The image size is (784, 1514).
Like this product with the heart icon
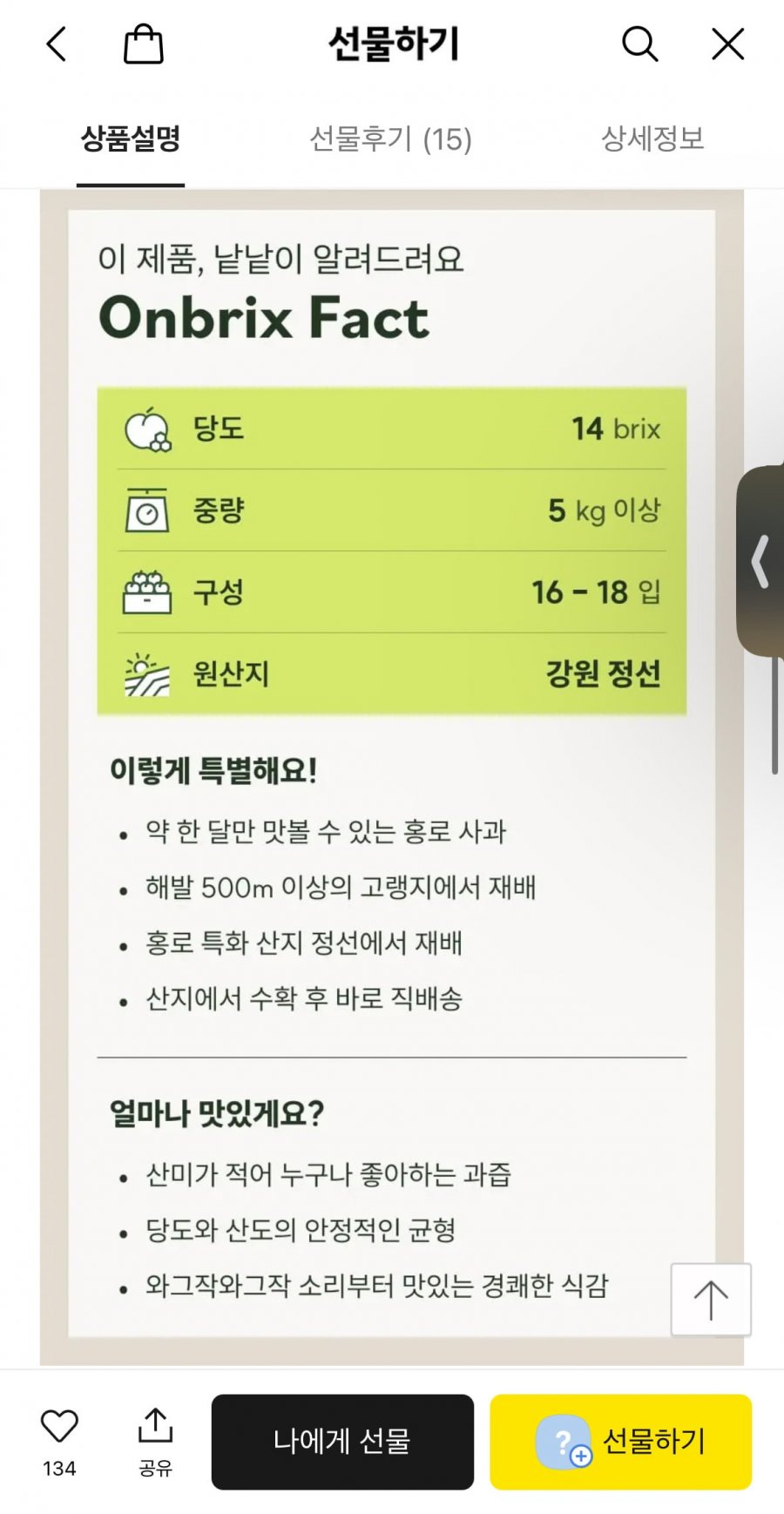pos(59,1427)
